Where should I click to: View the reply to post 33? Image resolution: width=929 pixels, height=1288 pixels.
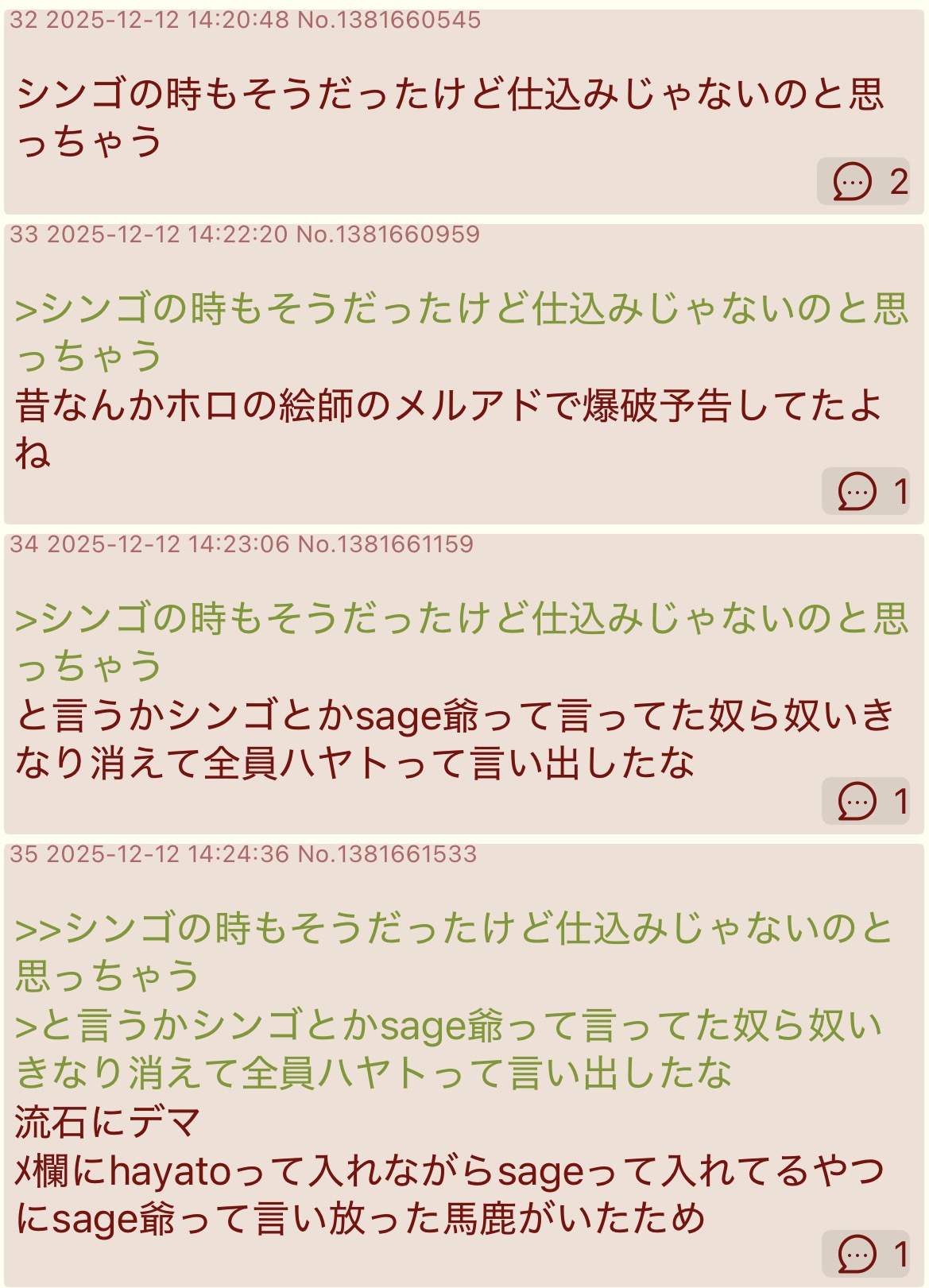(866, 492)
